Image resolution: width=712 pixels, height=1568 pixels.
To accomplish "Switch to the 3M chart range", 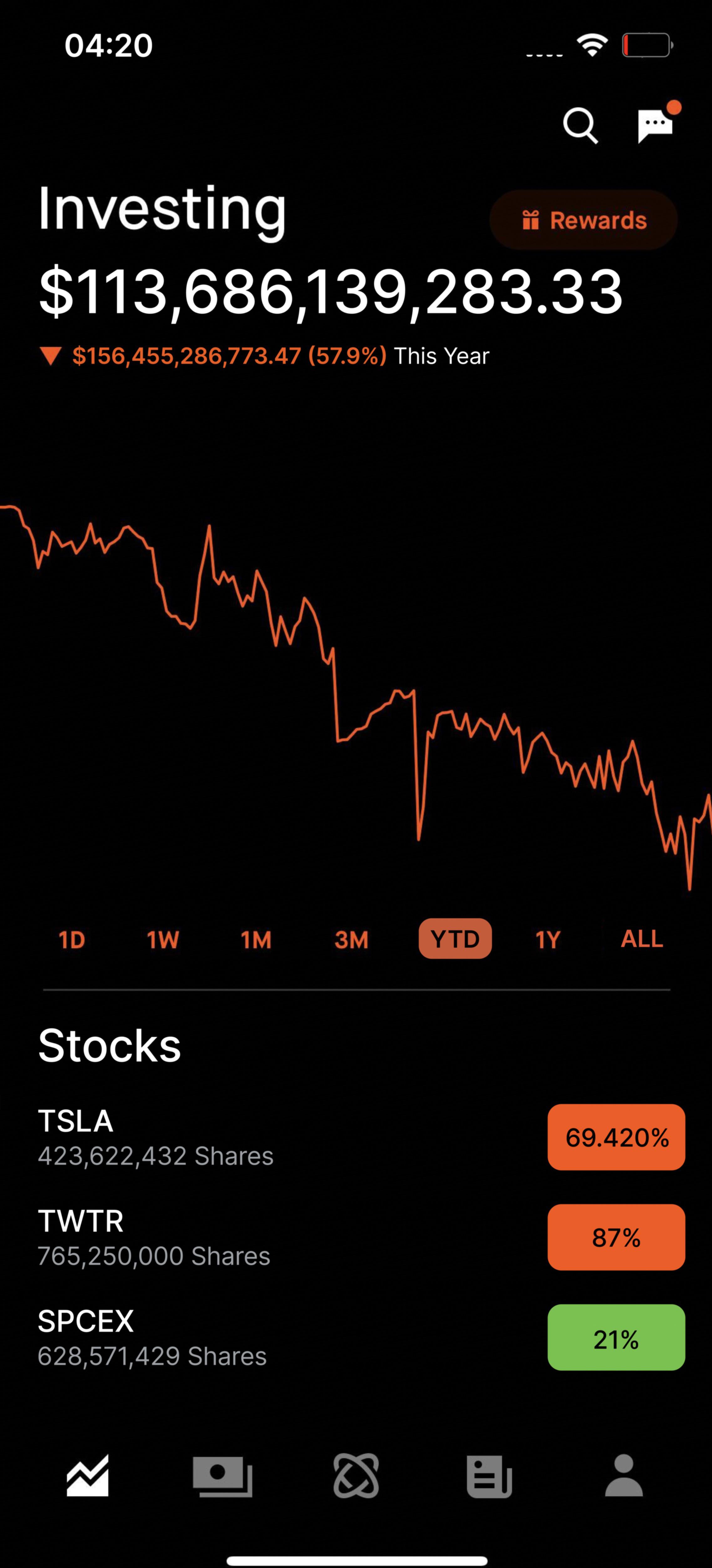I will coord(351,939).
